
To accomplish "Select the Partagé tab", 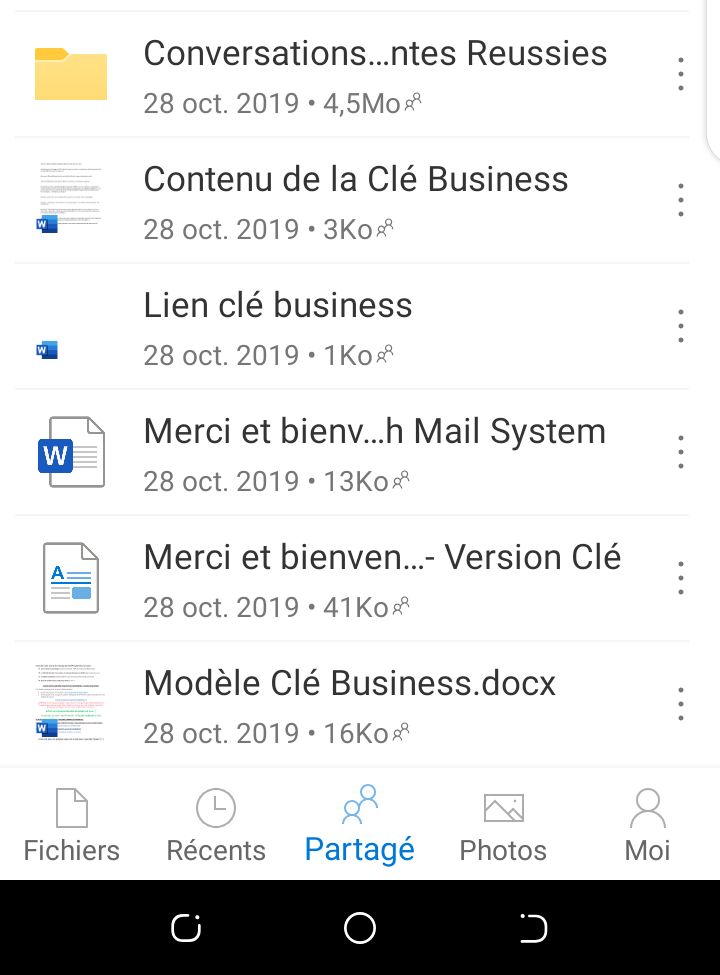I will point(359,825).
